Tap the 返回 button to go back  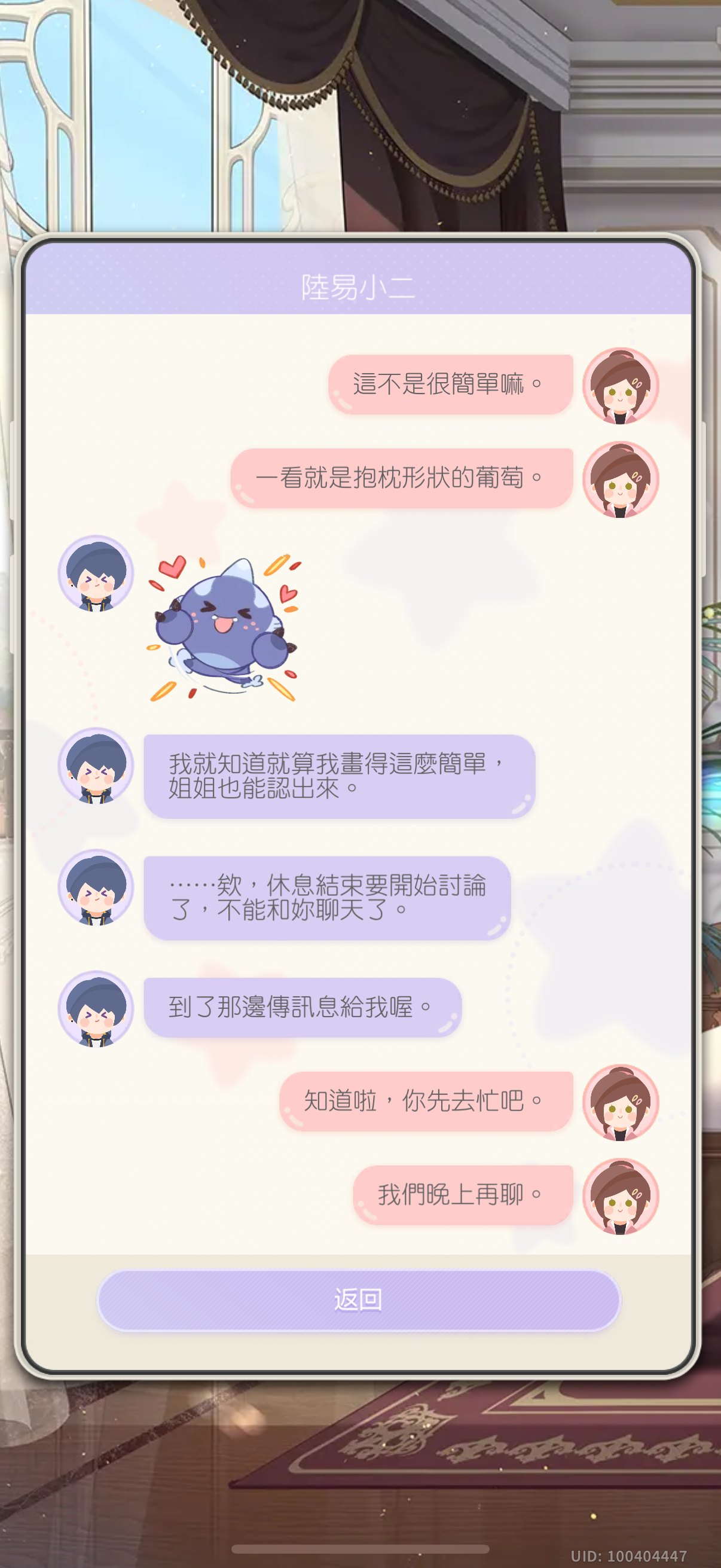(x=358, y=1299)
